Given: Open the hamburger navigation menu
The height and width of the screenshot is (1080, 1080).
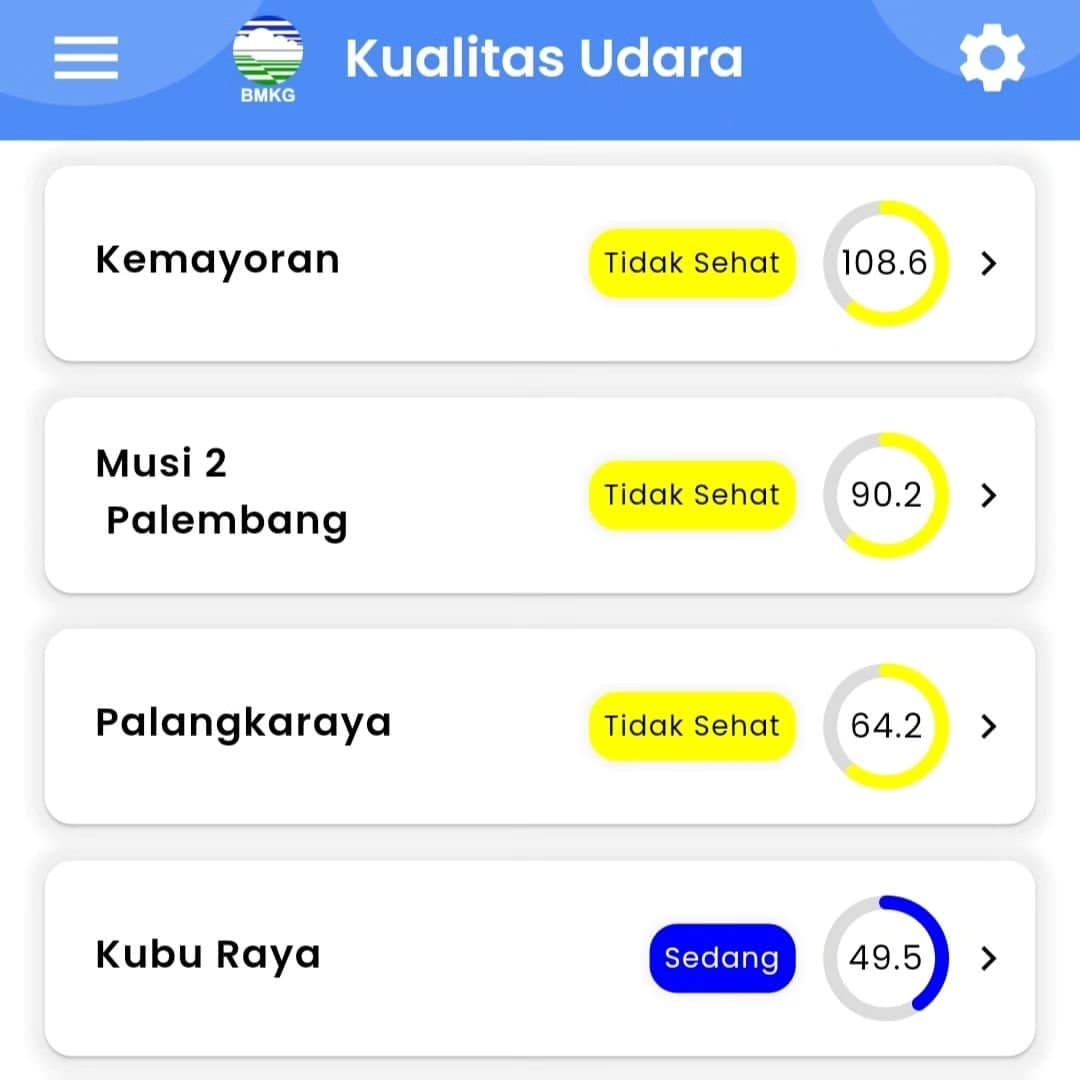Looking at the screenshot, I should click(86, 59).
